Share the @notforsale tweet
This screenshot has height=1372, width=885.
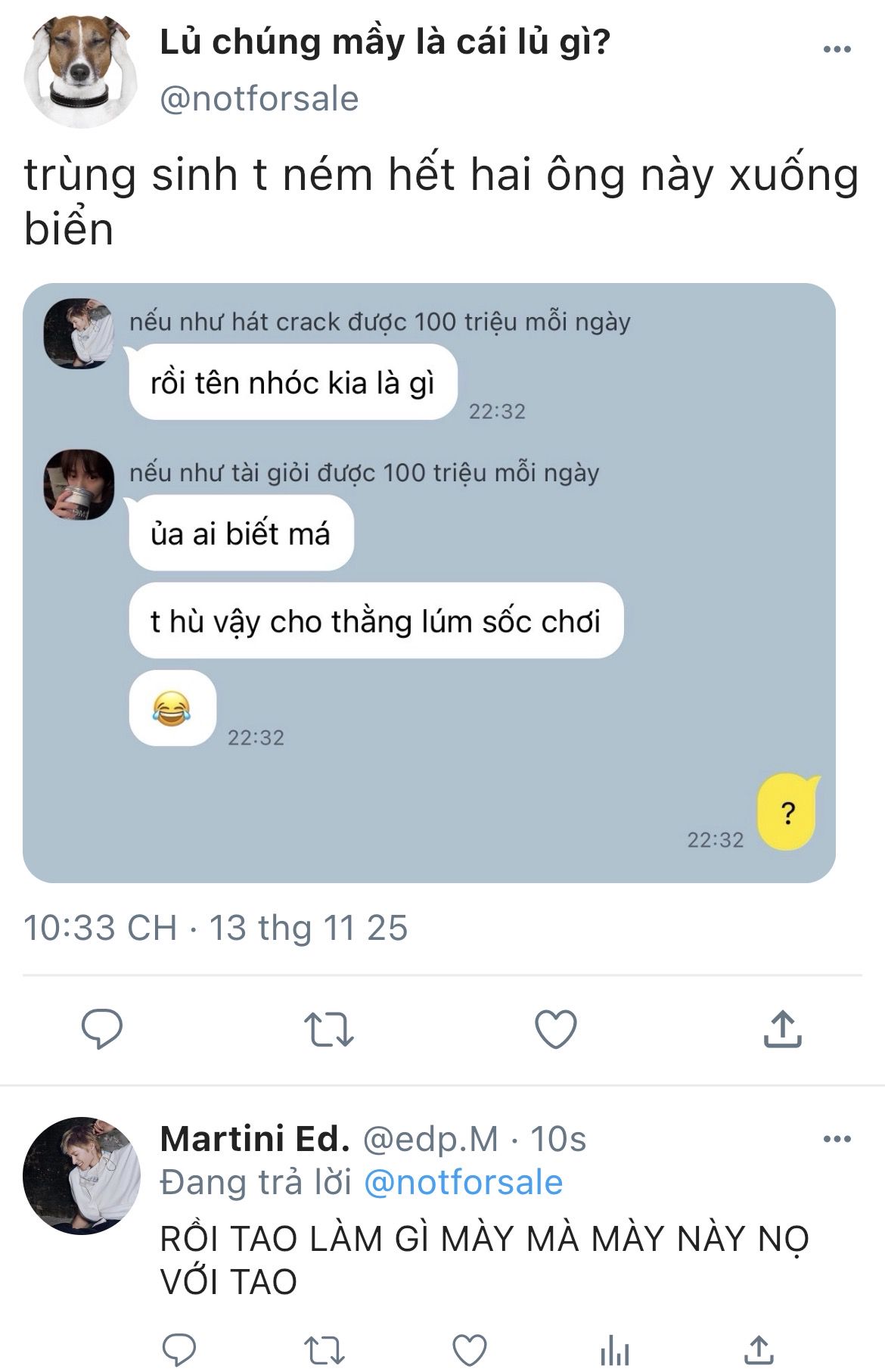(x=782, y=1029)
